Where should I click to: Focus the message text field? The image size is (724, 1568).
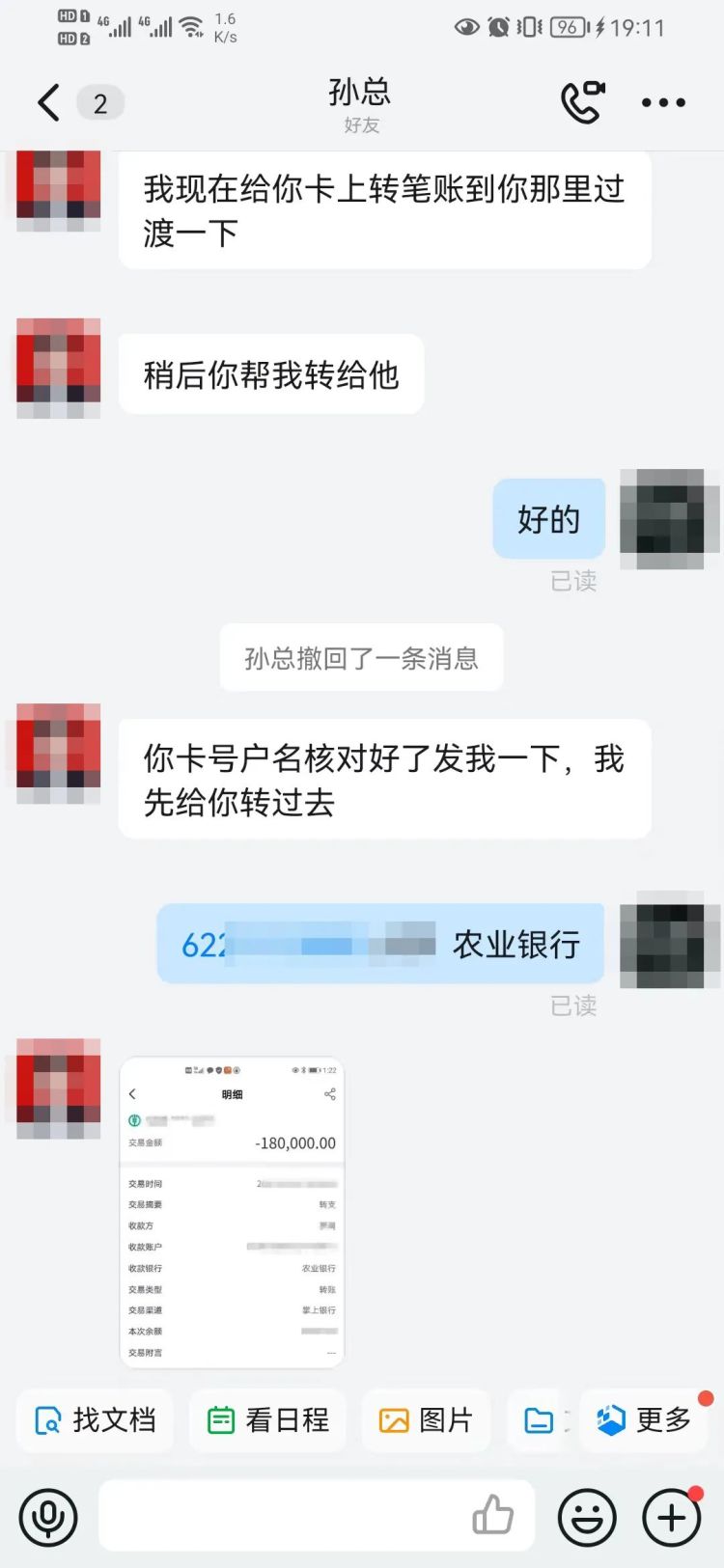(x=280, y=1517)
